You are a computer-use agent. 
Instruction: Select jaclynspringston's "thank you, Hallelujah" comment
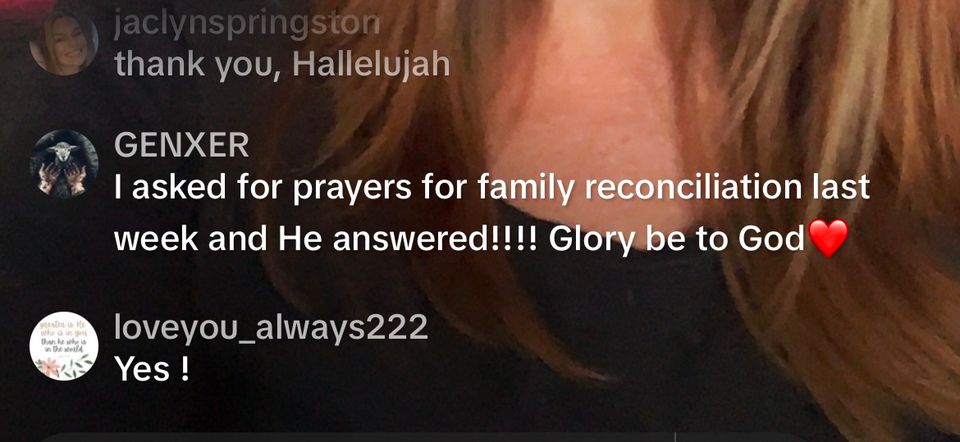(x=282, y=64)
